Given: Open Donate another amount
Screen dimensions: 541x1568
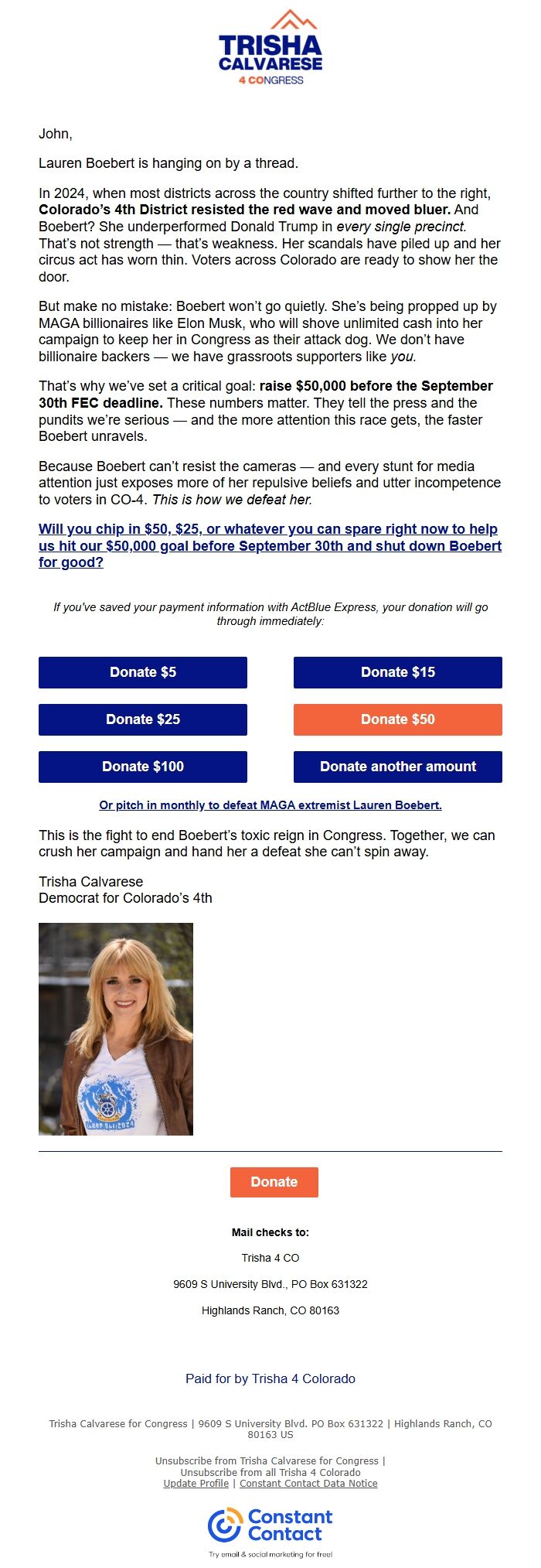Looking at the screenshot, I should (x=397, y=767).
